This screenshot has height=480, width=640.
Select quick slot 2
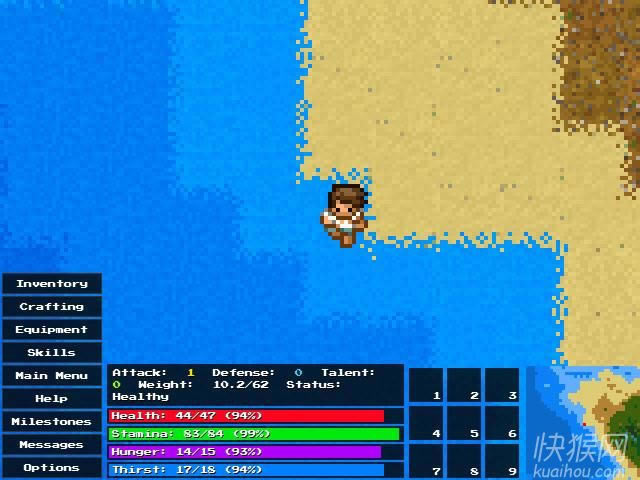pos(464,385)
